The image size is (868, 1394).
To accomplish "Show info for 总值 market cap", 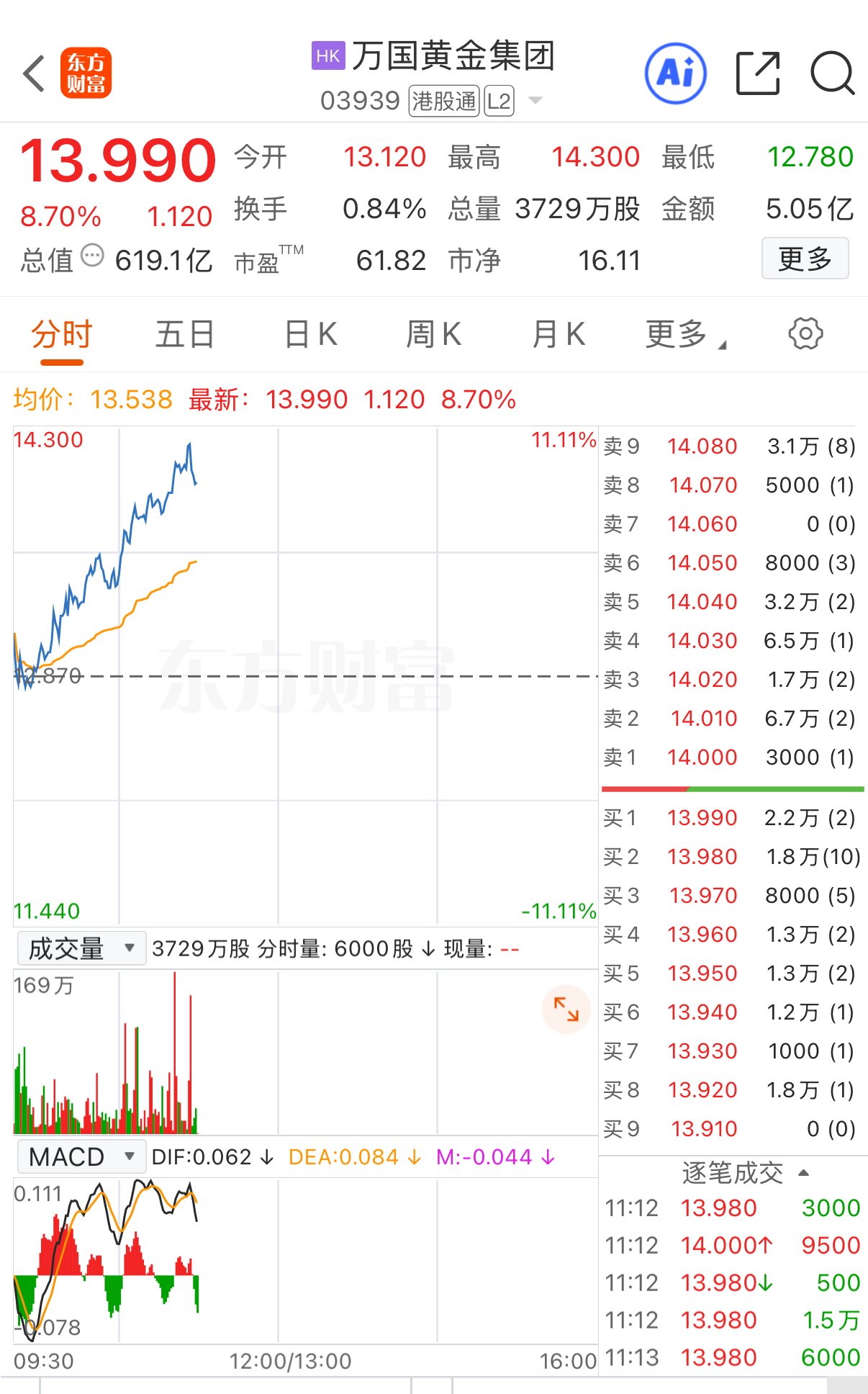I will pyautogui.click(x=93, y=256).
